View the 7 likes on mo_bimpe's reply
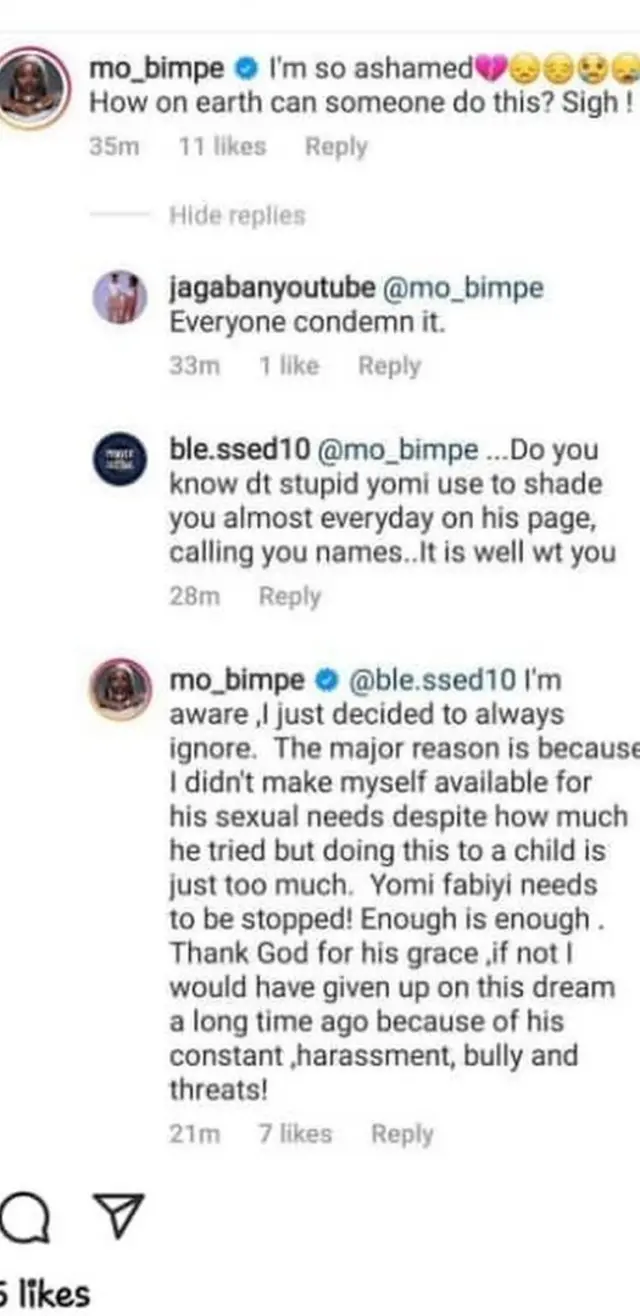 [x=295, y=1134]
